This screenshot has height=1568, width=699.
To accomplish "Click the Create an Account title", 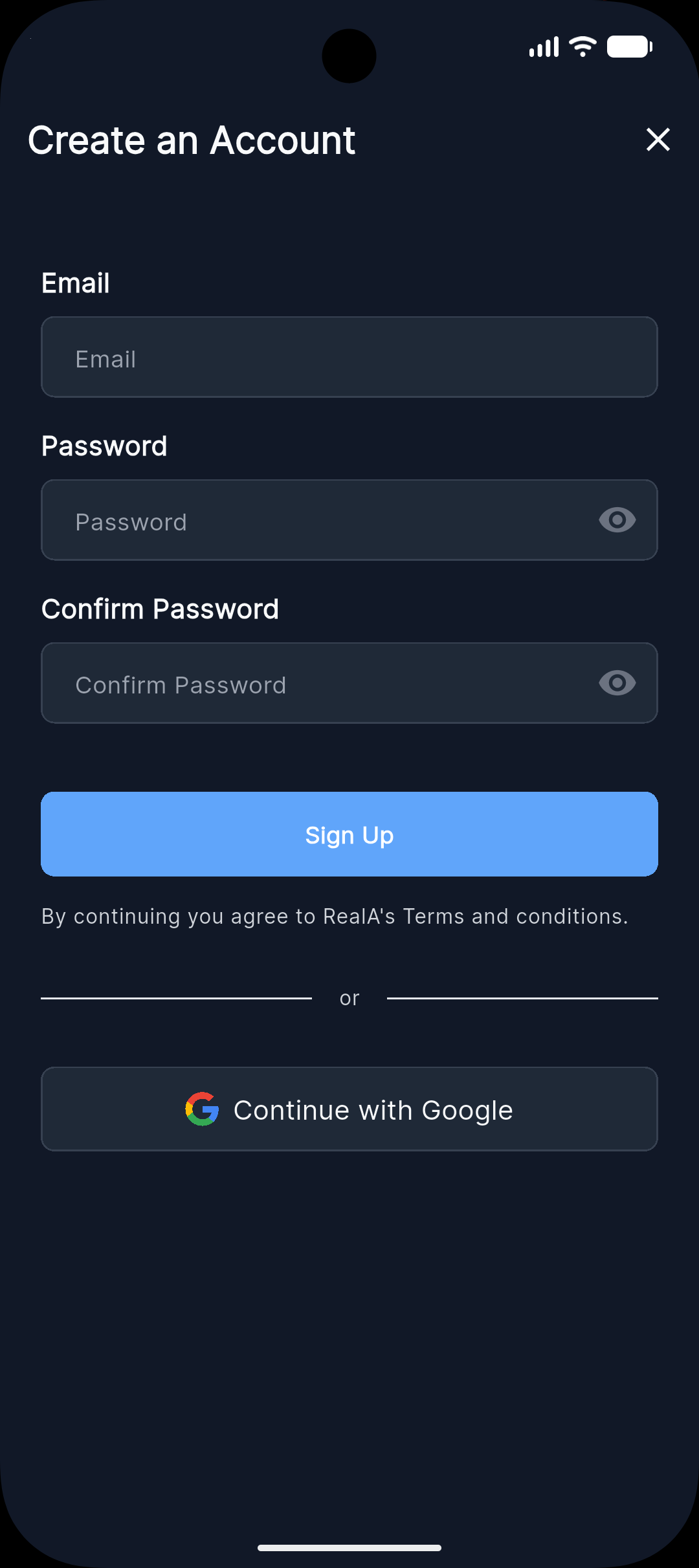I will [191, 140].
